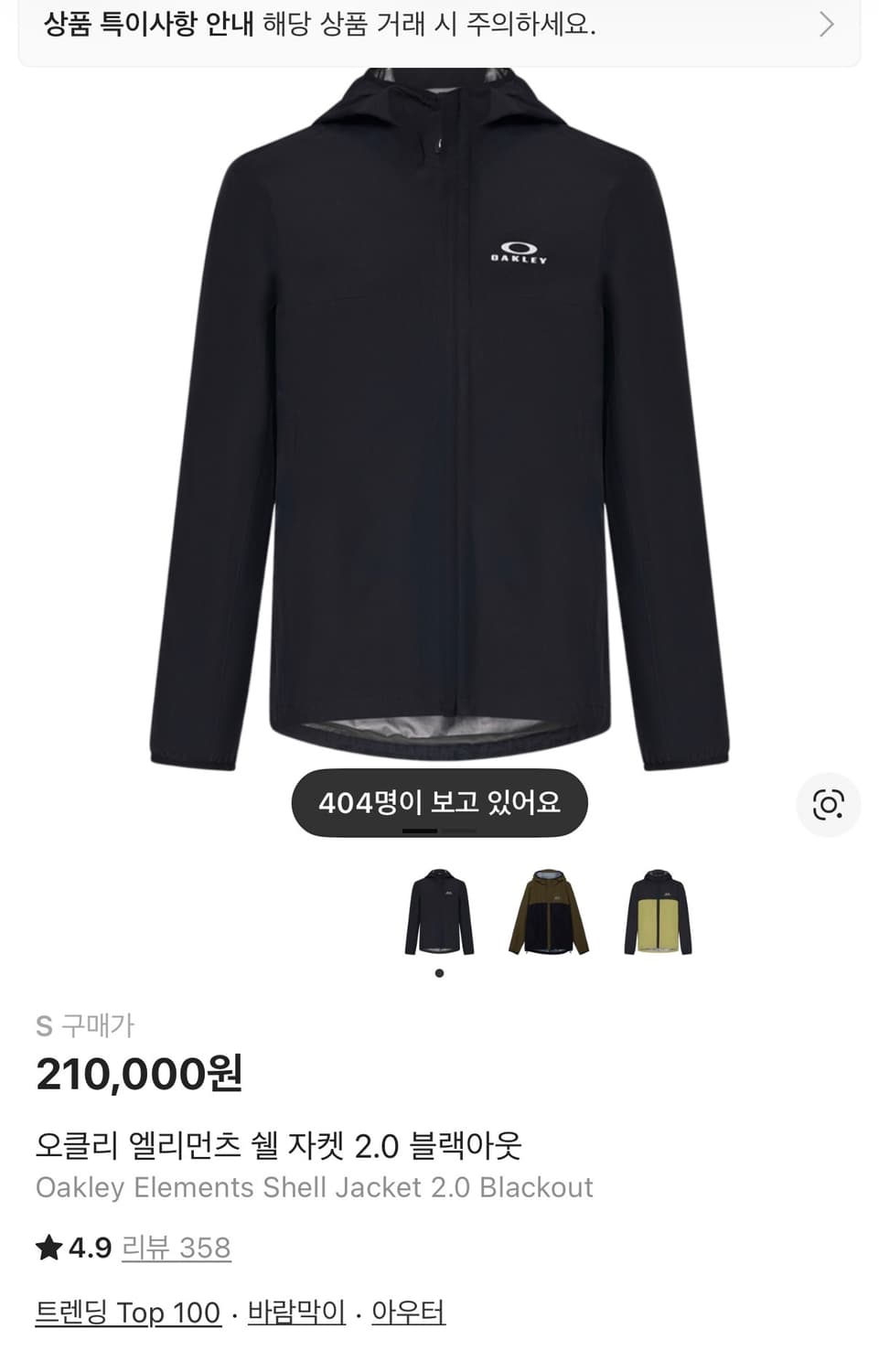Open the 바람막이 category link
The width and height of the screenshot is (879, 1372).
pyautogui.click(x=295, y=1312)
